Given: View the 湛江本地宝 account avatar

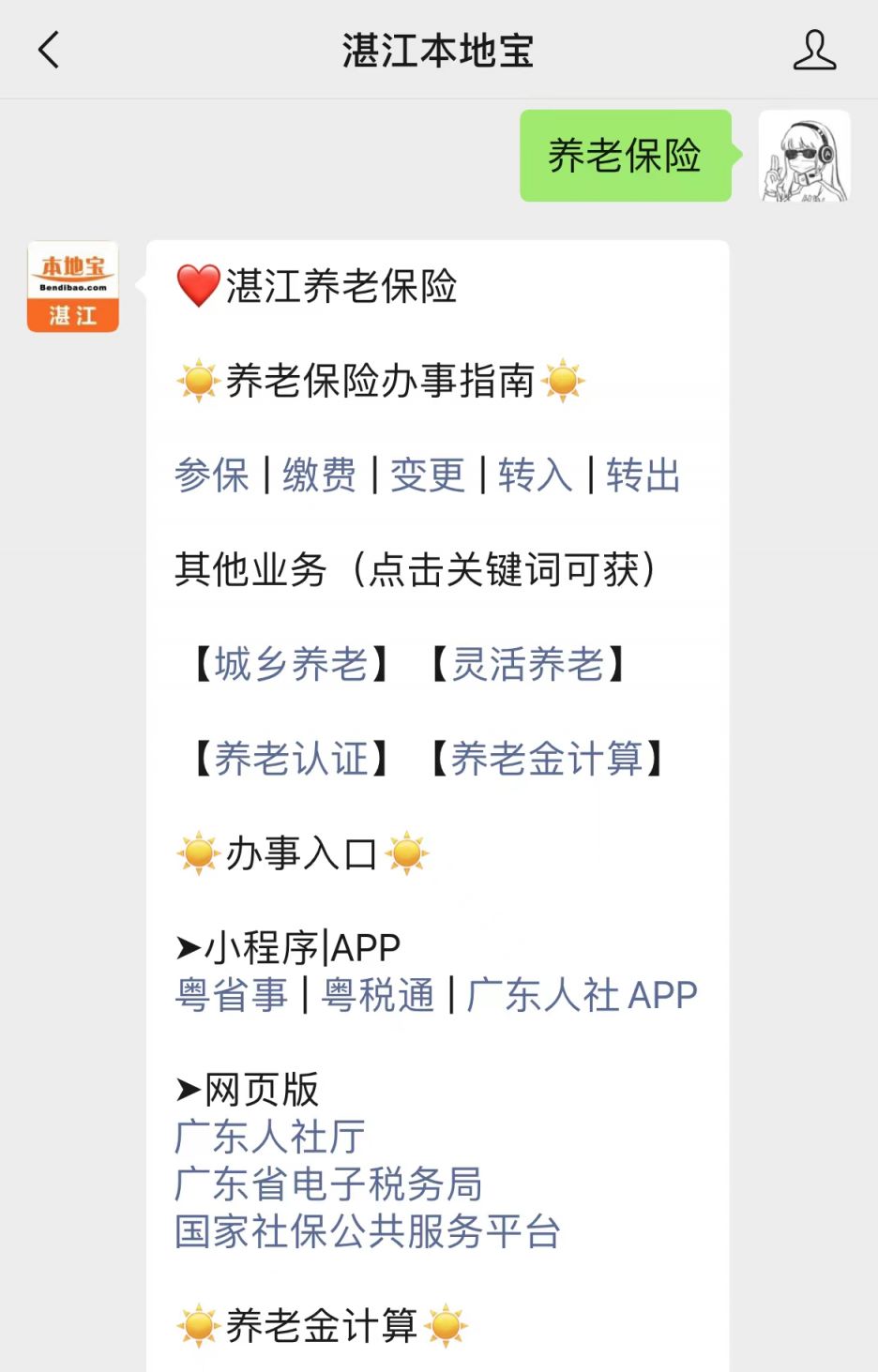Looking at the screenshot, I should (73, 287).
